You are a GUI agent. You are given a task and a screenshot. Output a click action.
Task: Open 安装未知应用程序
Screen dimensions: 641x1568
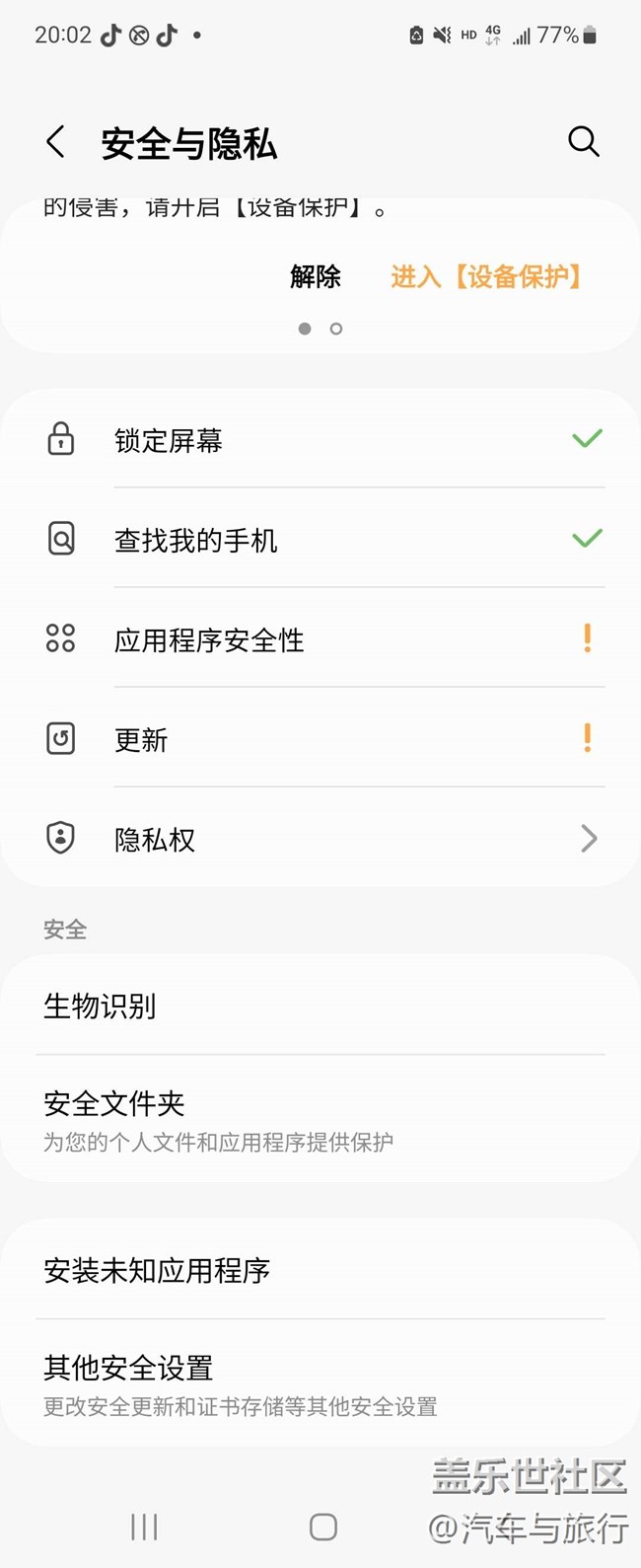(320, 1270)
